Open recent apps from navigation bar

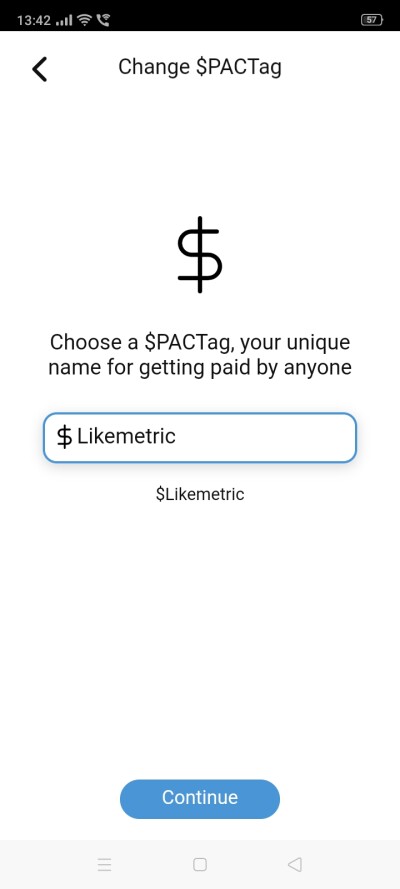(x=104, y=864)
